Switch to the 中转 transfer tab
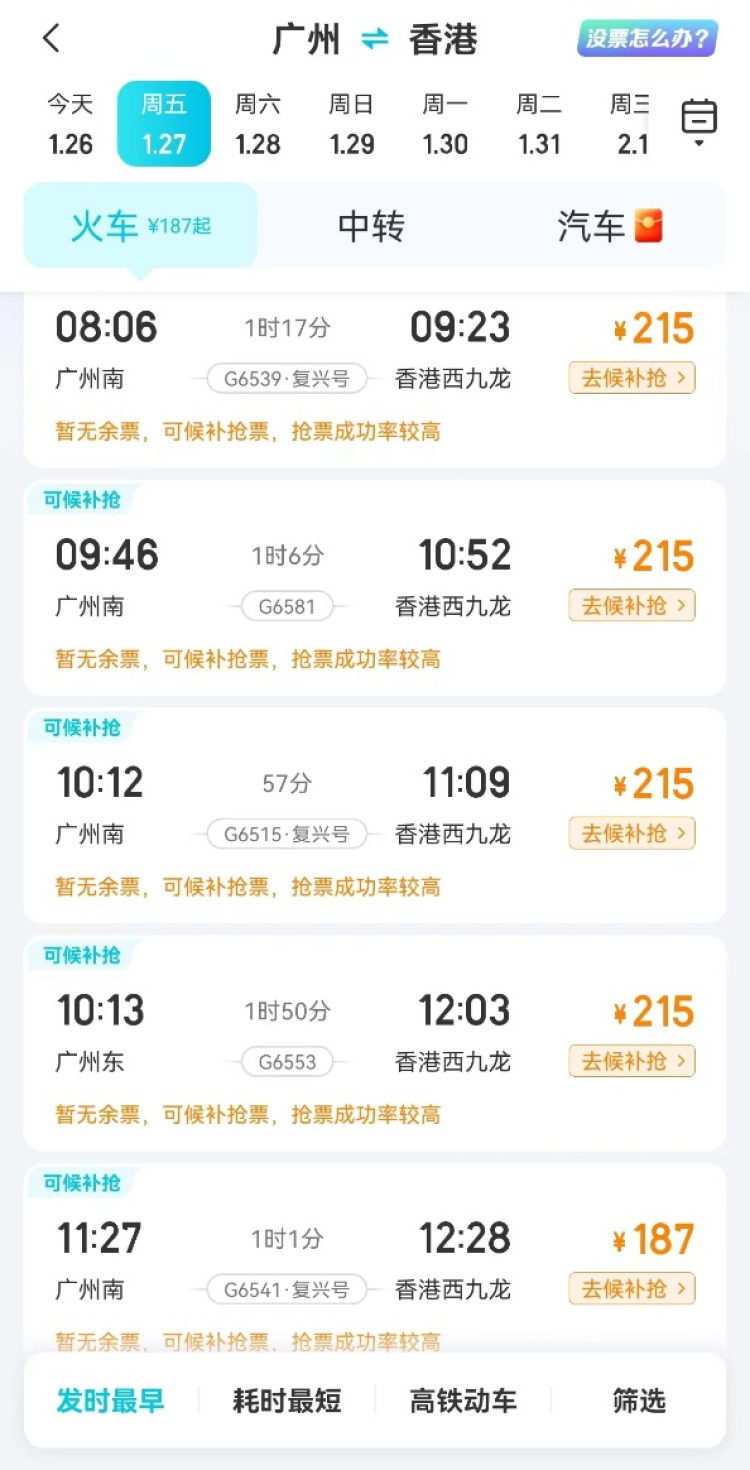 [371, 227]
